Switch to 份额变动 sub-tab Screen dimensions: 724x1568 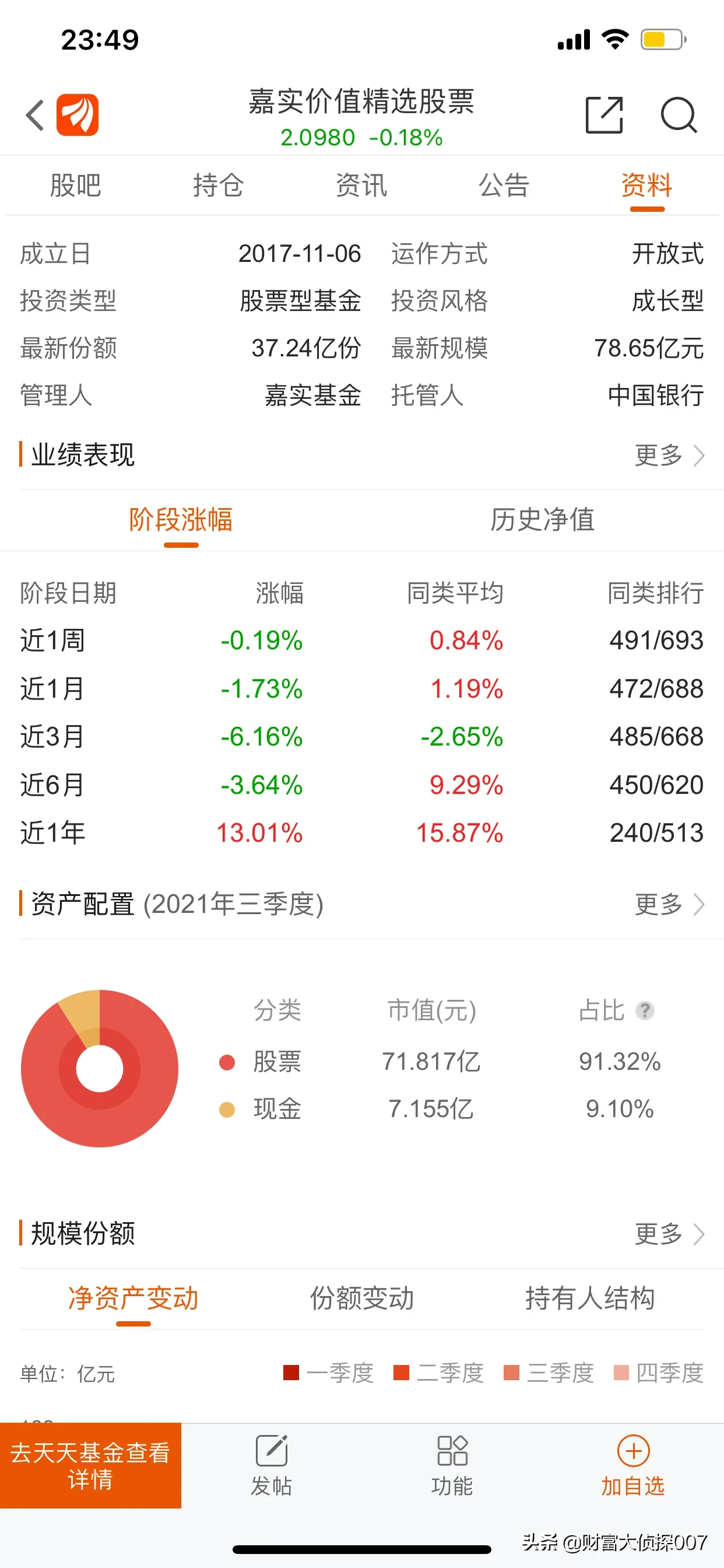(x=362, y=1298)
